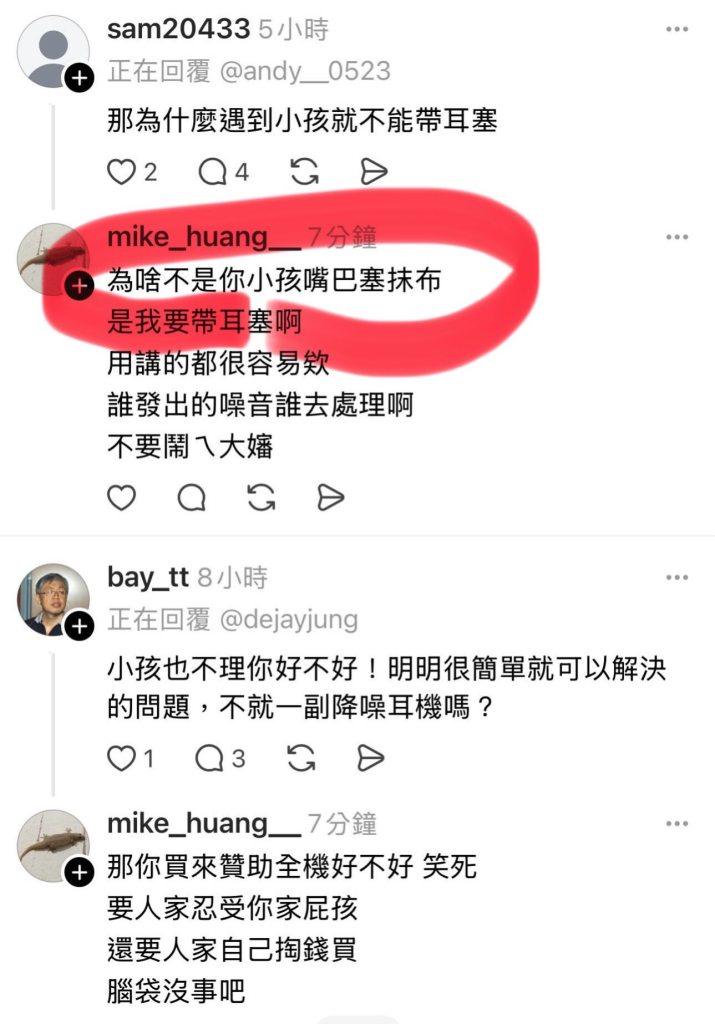
Task: Open bay_tt's profile from the username
Action: [147, 578]
